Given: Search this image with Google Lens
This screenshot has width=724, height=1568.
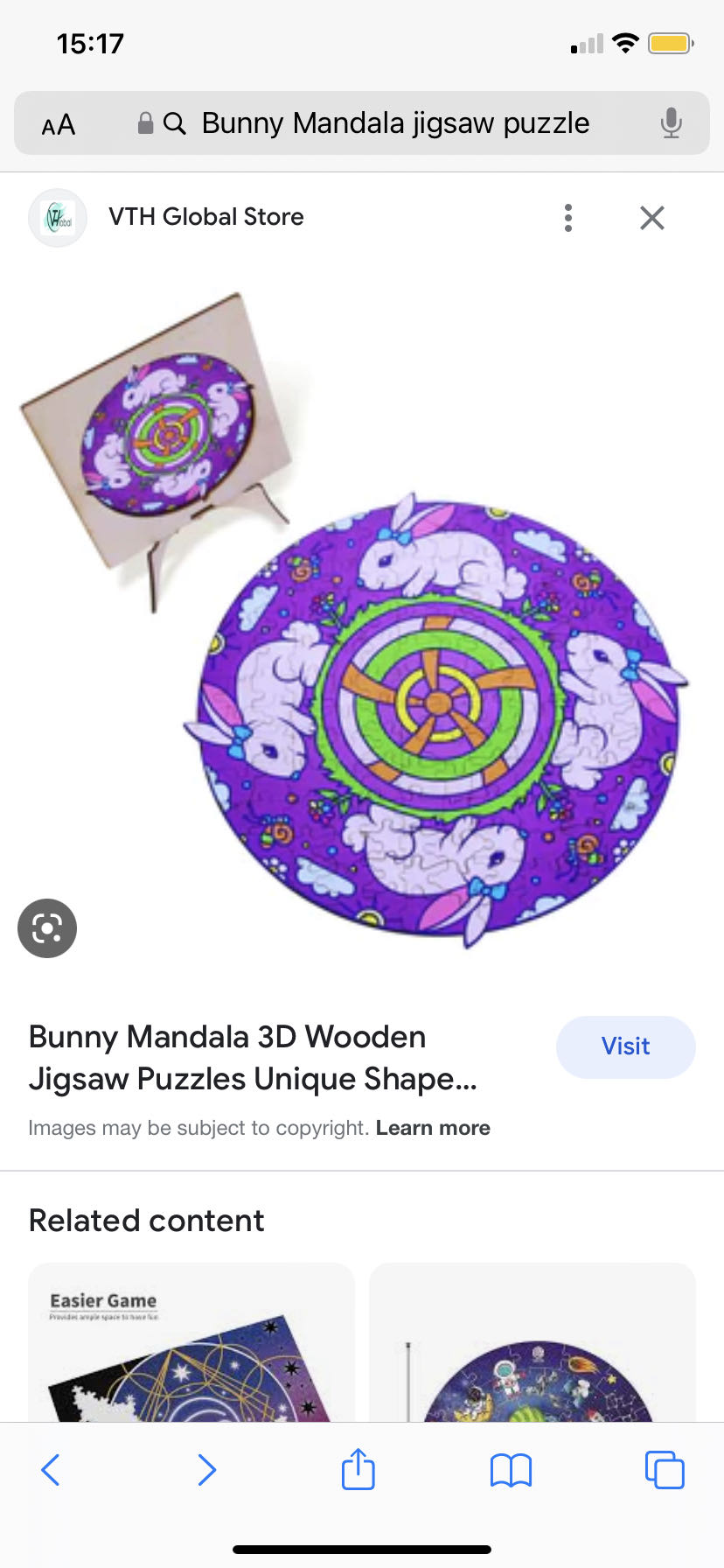Looking at the screenshot, I should tap(47, 928).
